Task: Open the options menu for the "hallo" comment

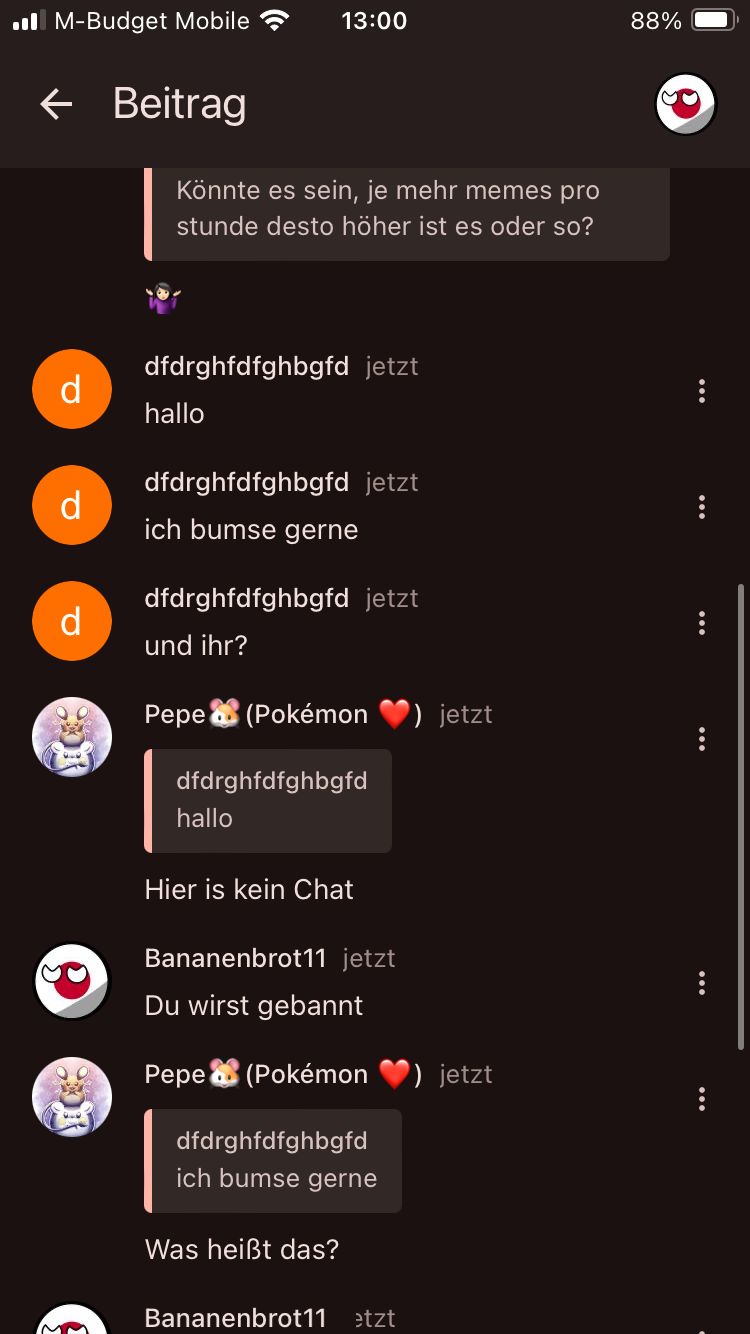Action: [x=702, y=391]
